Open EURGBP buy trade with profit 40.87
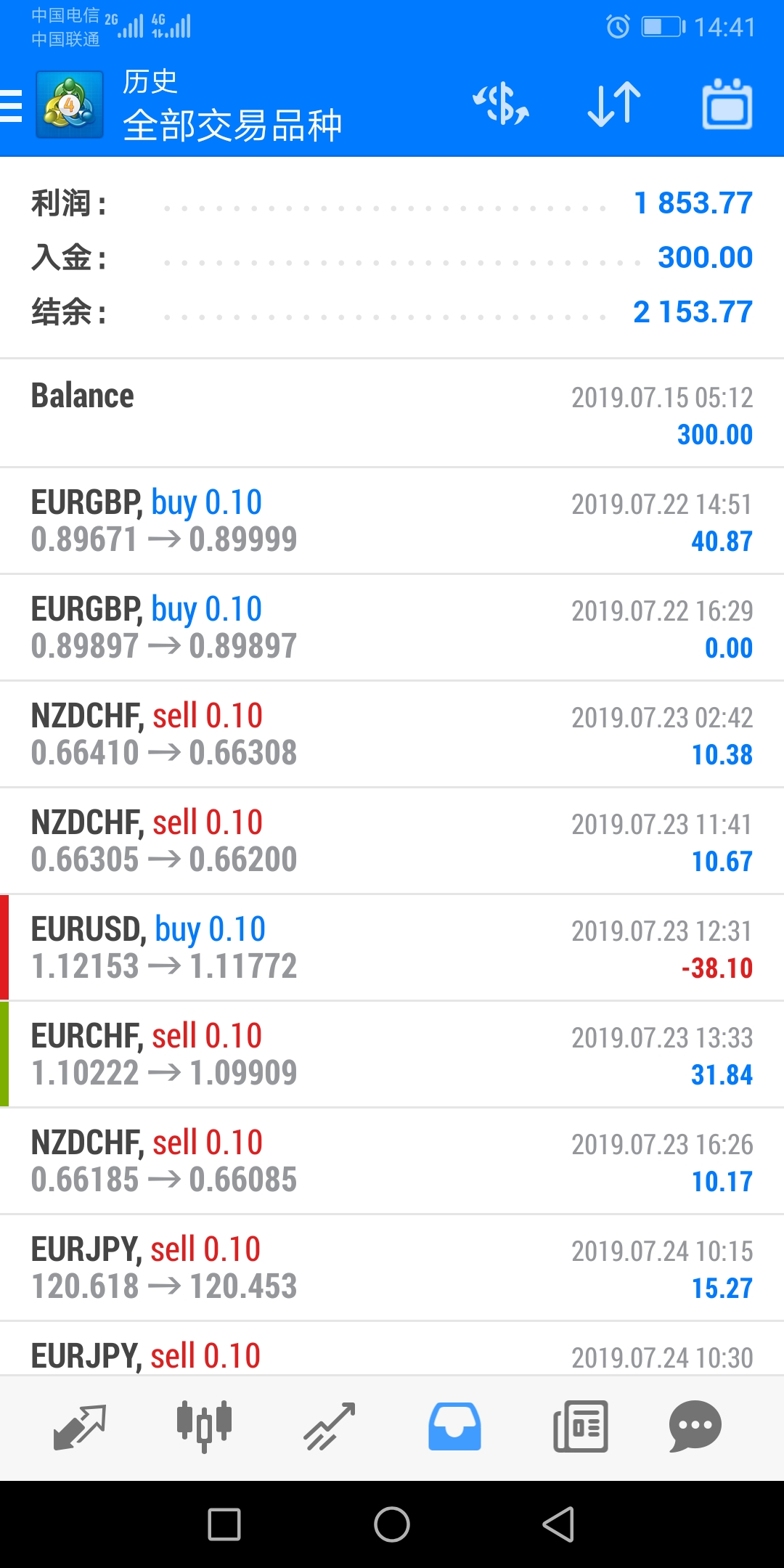Screen dimensions: 784x1568 pos(392,520)
